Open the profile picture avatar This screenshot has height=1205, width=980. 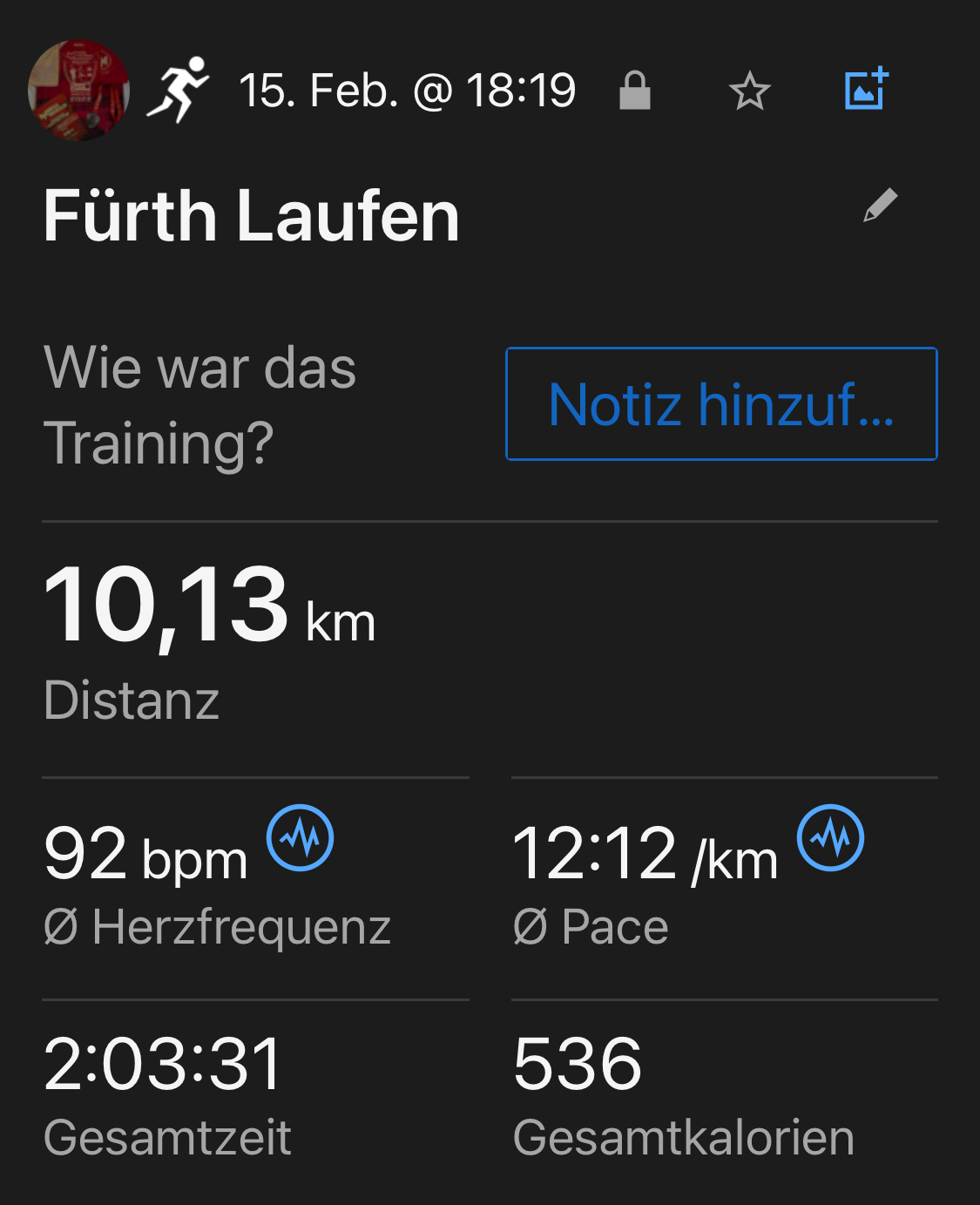[78, 91]
